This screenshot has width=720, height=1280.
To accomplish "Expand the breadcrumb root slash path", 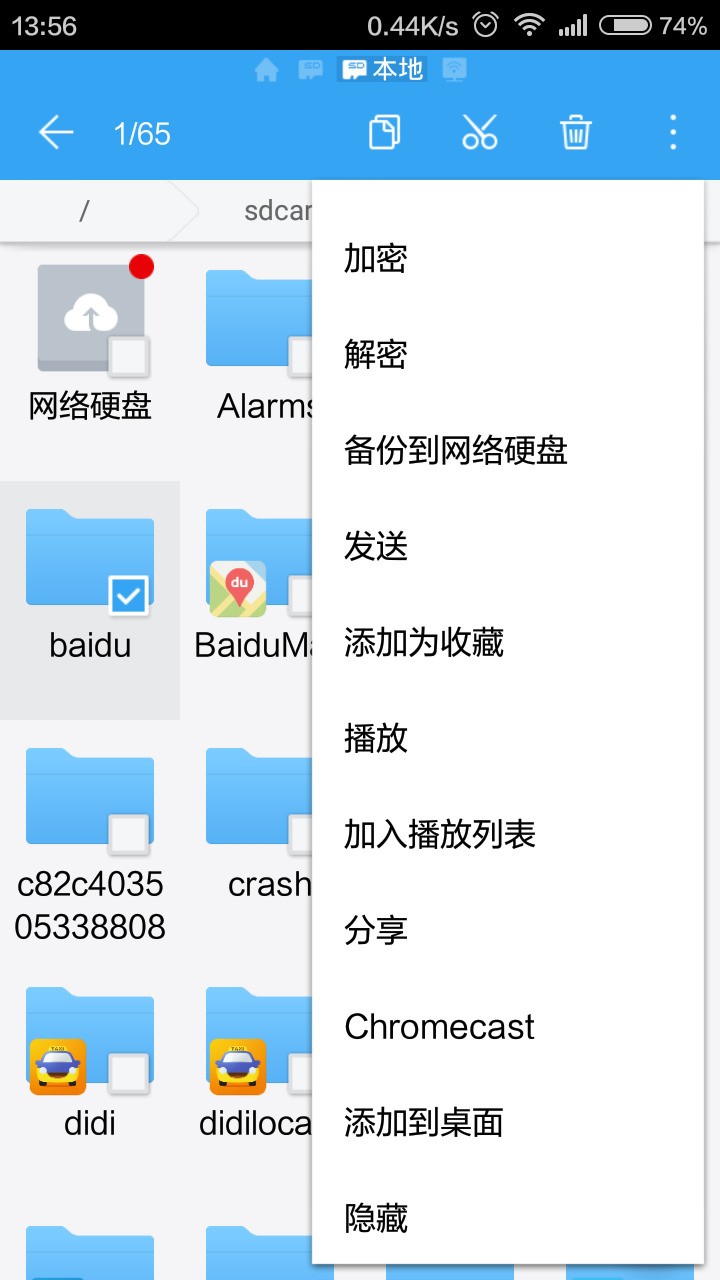I will tap(84, 210).
